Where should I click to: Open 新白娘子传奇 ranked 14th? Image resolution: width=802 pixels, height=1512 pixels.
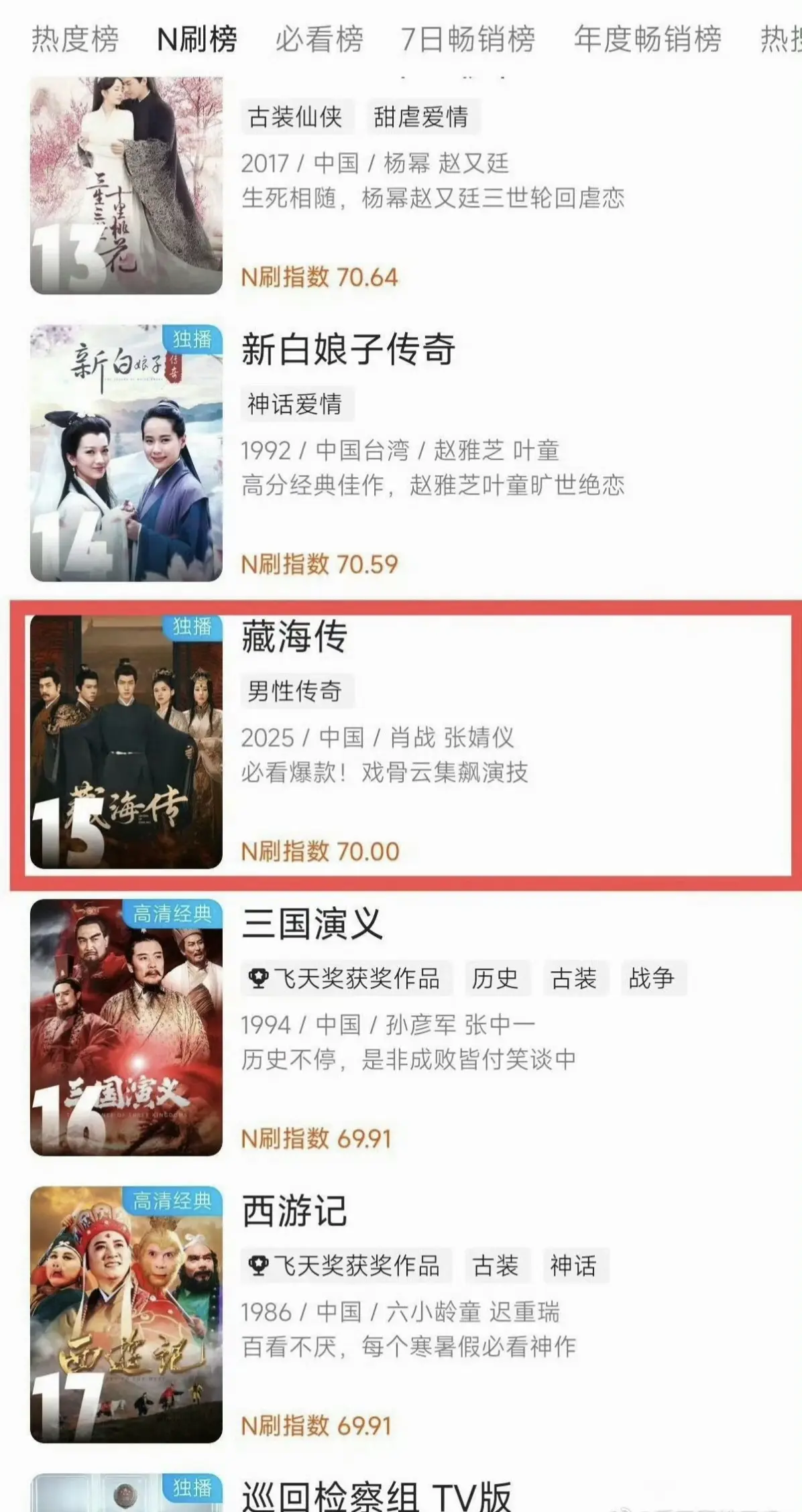tap(348, 349)
